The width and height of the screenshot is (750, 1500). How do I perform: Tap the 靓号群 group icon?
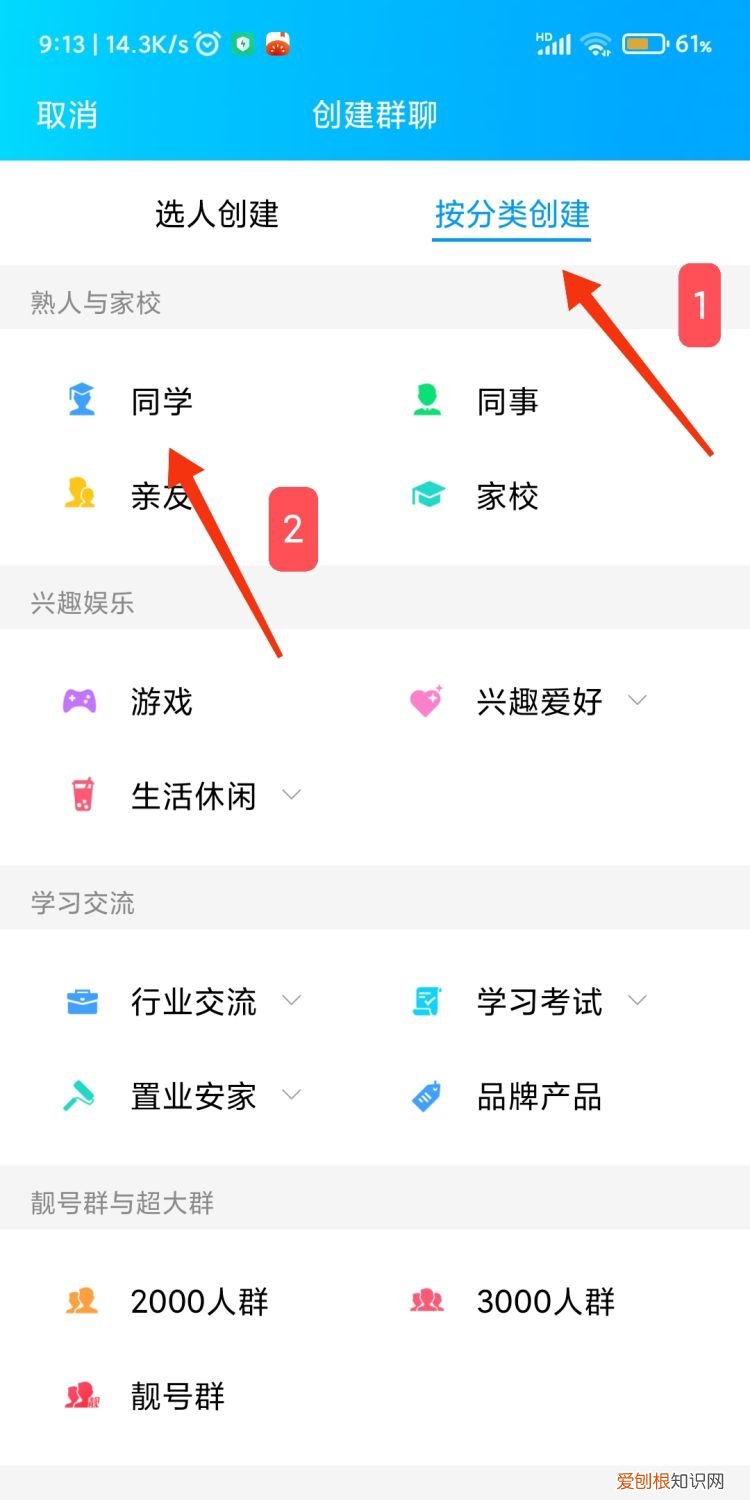(x=80, y=1397)
